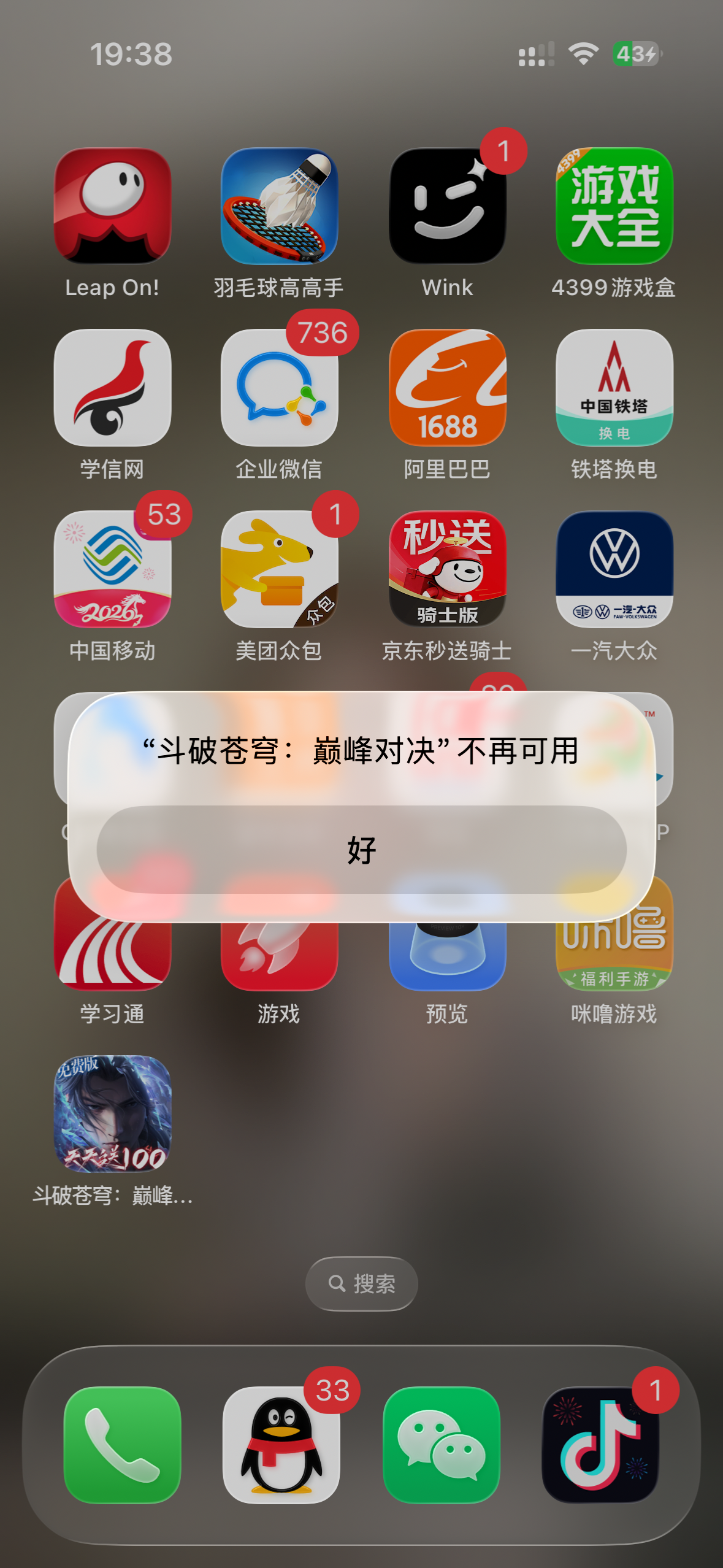Open Douyin in the dock
This screenshot has width=723, height=1568.
pyautogui.click(x=600, y=1445)
